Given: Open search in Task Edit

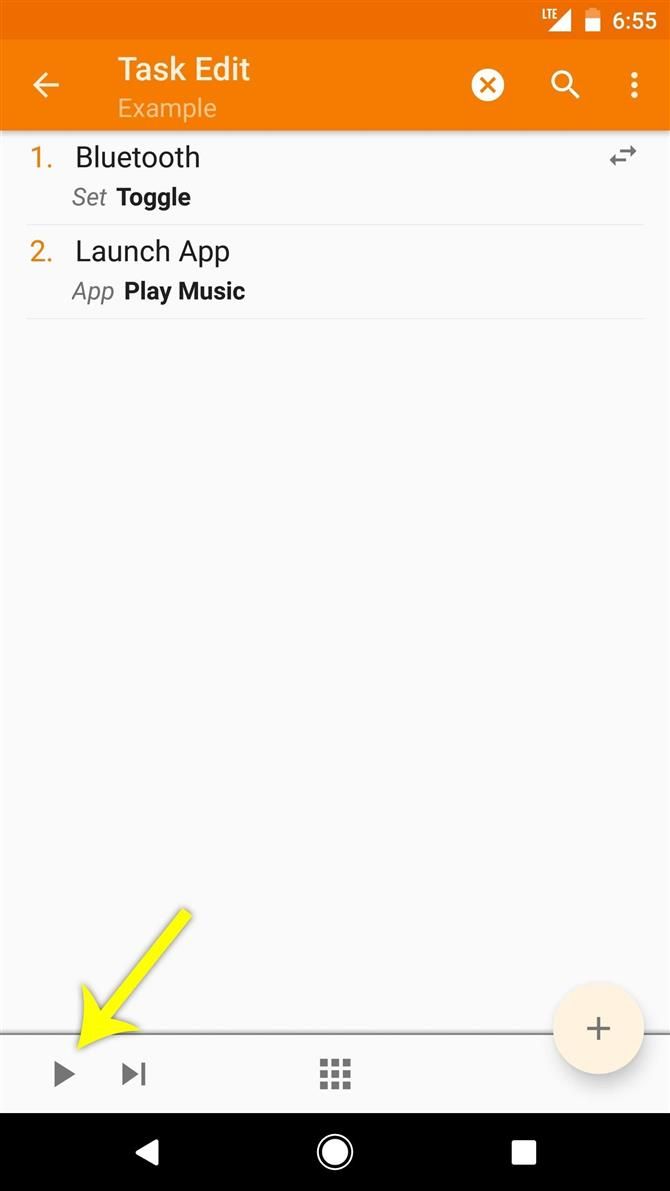Looking at the screenshot, I should pos(565,86).
